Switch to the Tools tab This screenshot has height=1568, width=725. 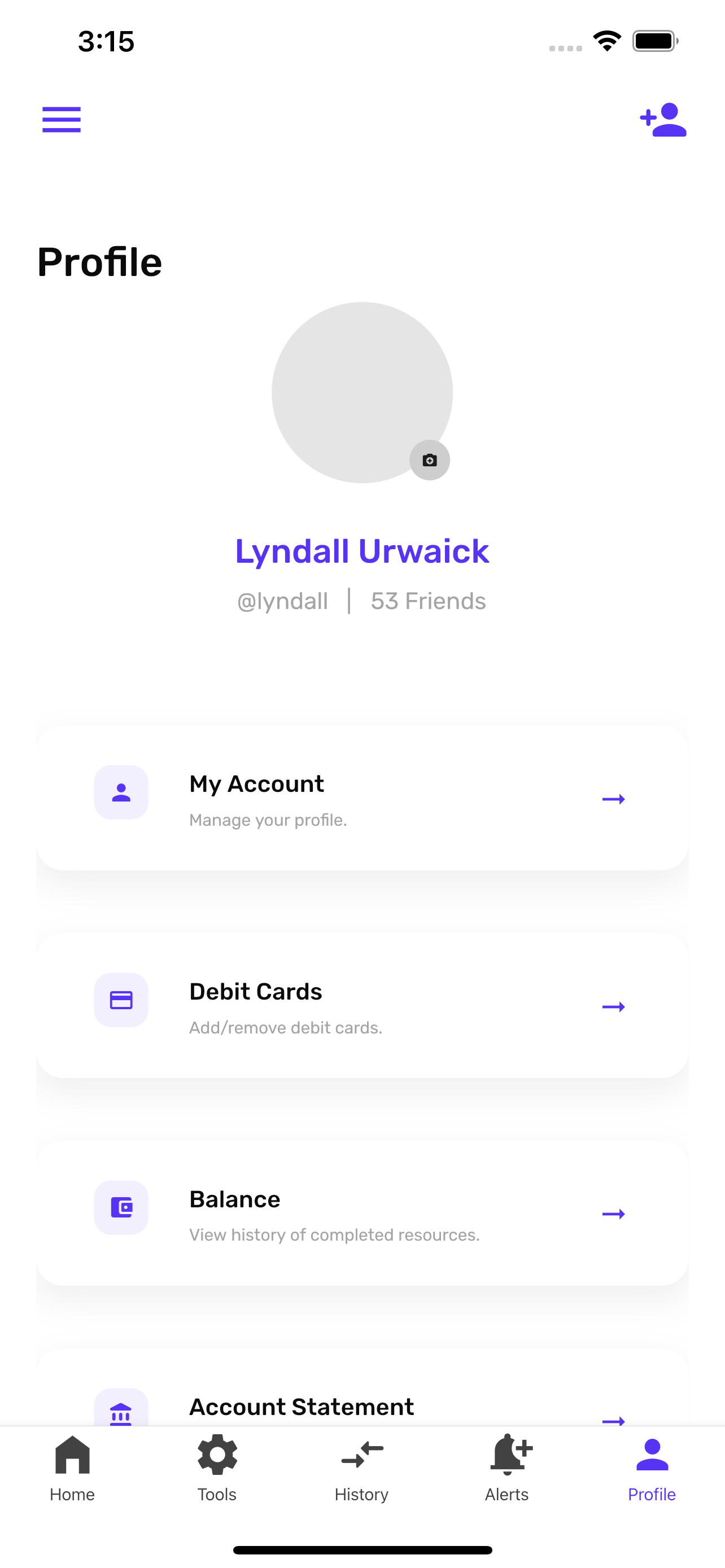pyautogui.click(x=217, y=1468)
